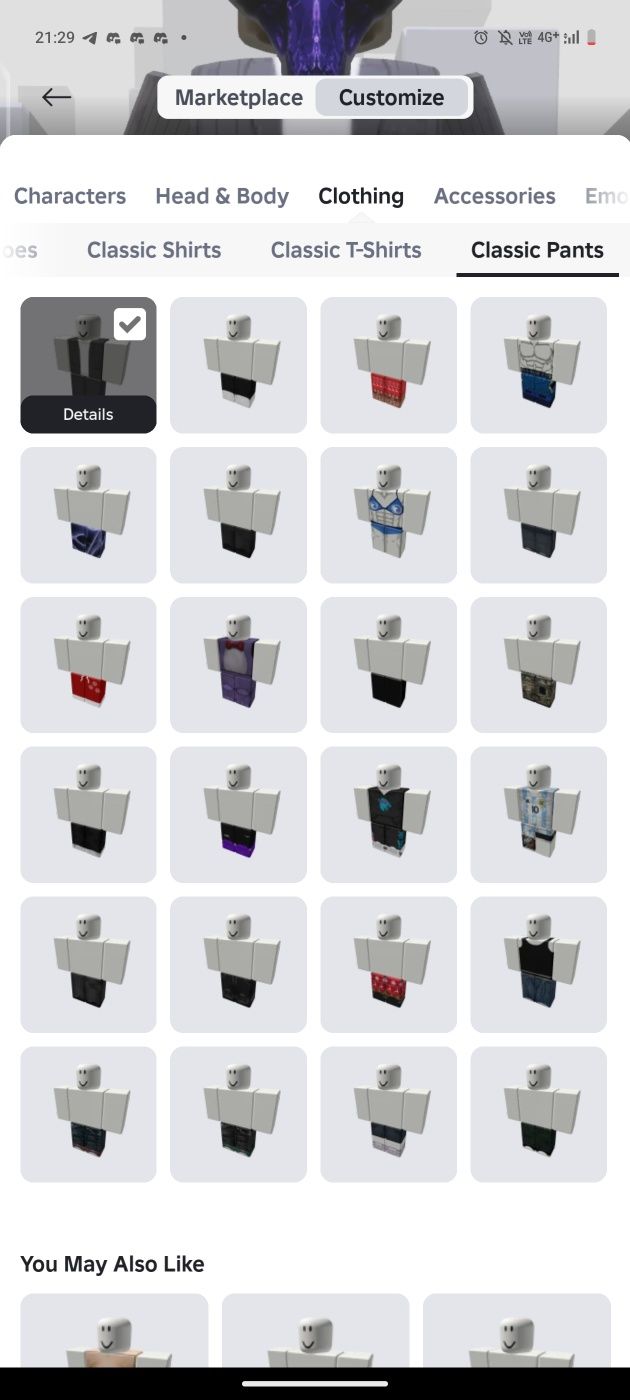Image resolution: width=630 pixels, height=1400 pixels.
Task: Select the Clothing category tab
Action: tap(361, 196)
